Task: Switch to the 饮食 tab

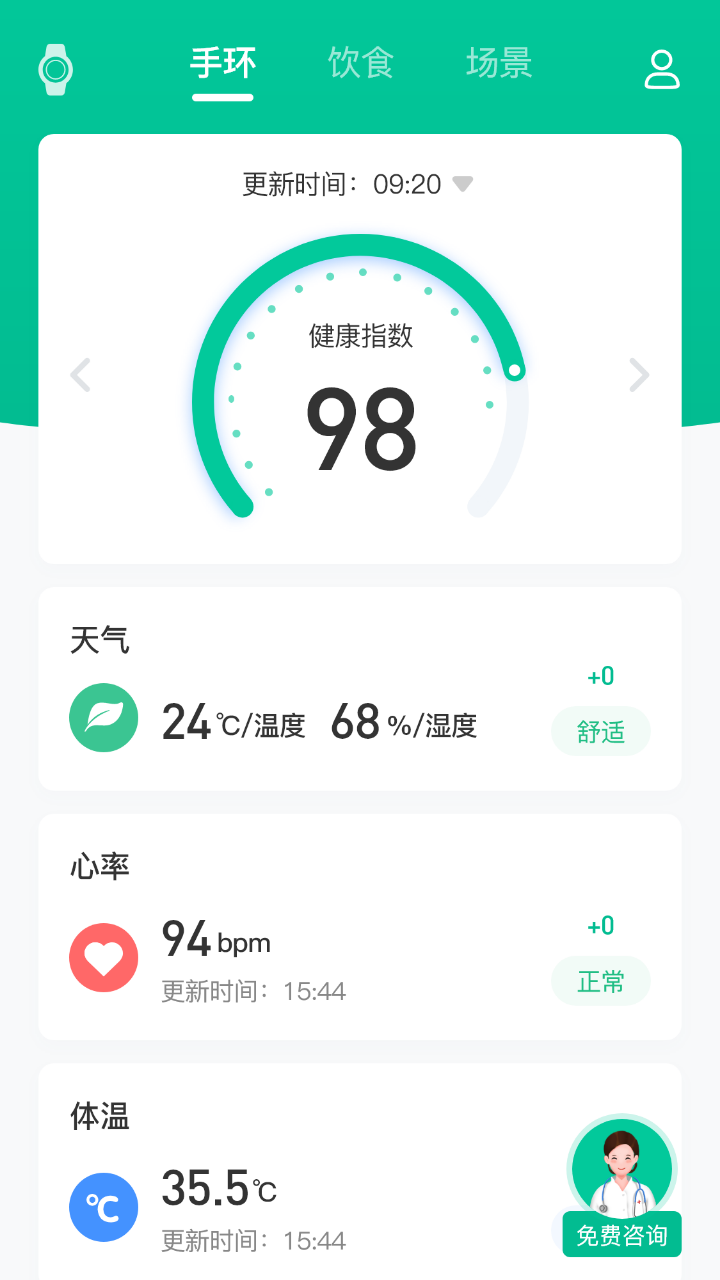Action: point(361,62)
